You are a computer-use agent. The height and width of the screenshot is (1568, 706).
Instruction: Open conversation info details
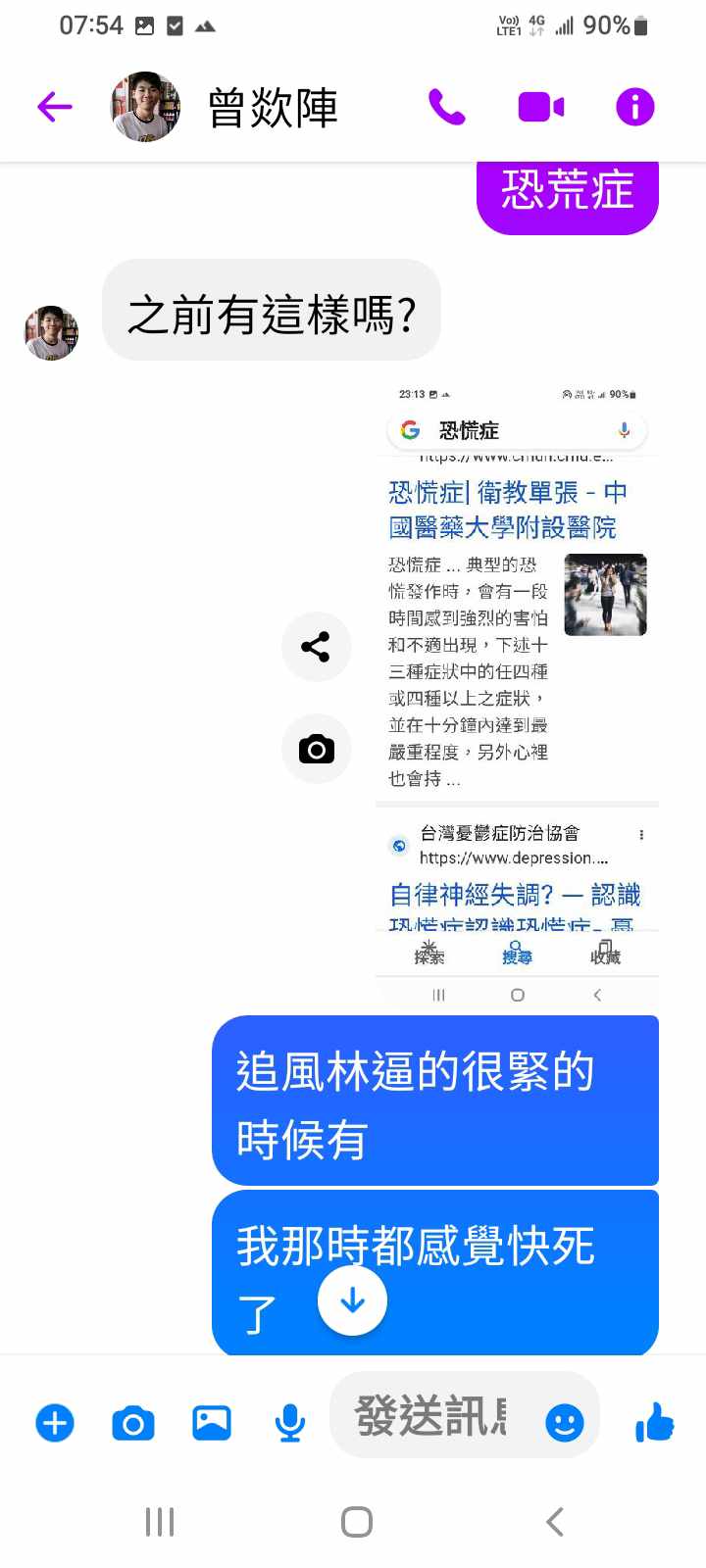pyautogui.click(x=634, y=107)
